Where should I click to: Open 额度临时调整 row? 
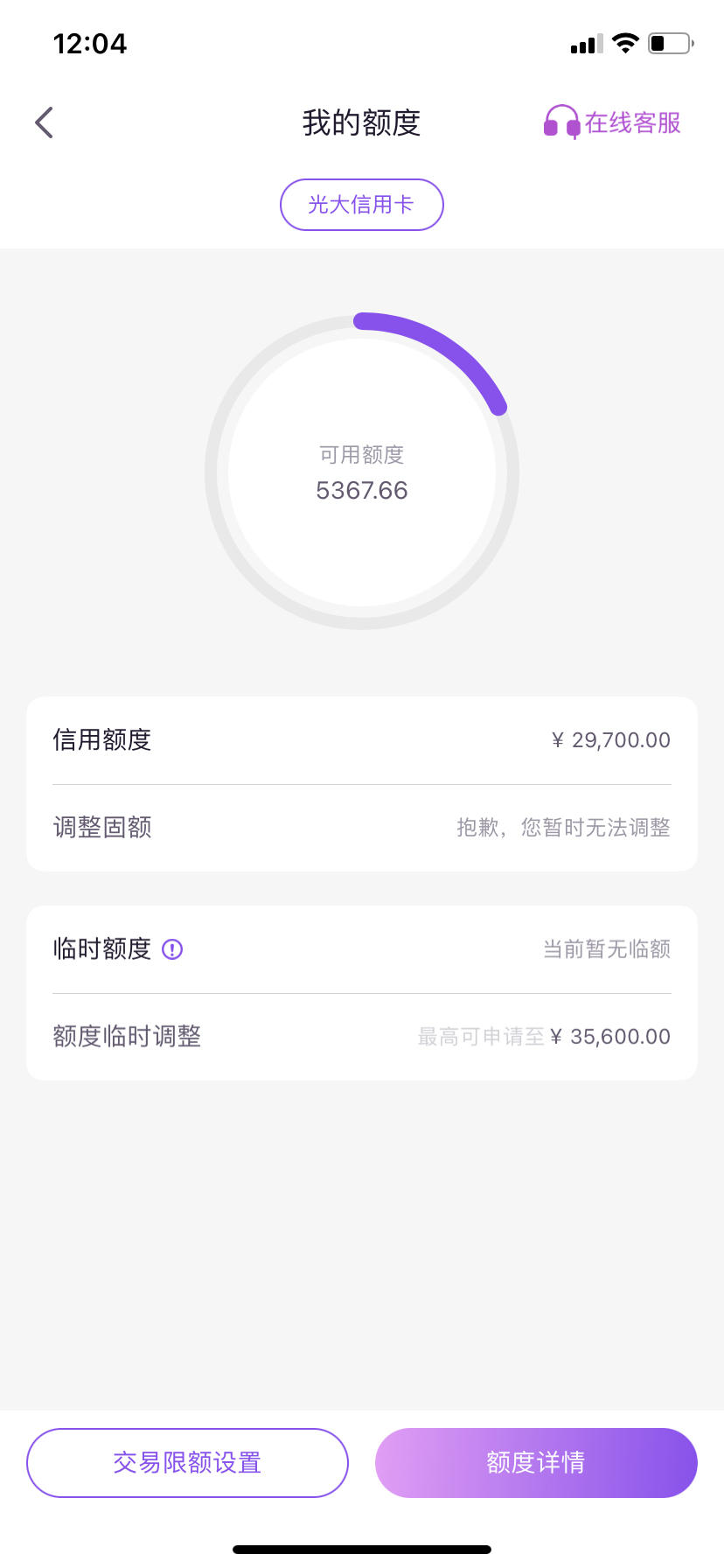[362, 1037]
